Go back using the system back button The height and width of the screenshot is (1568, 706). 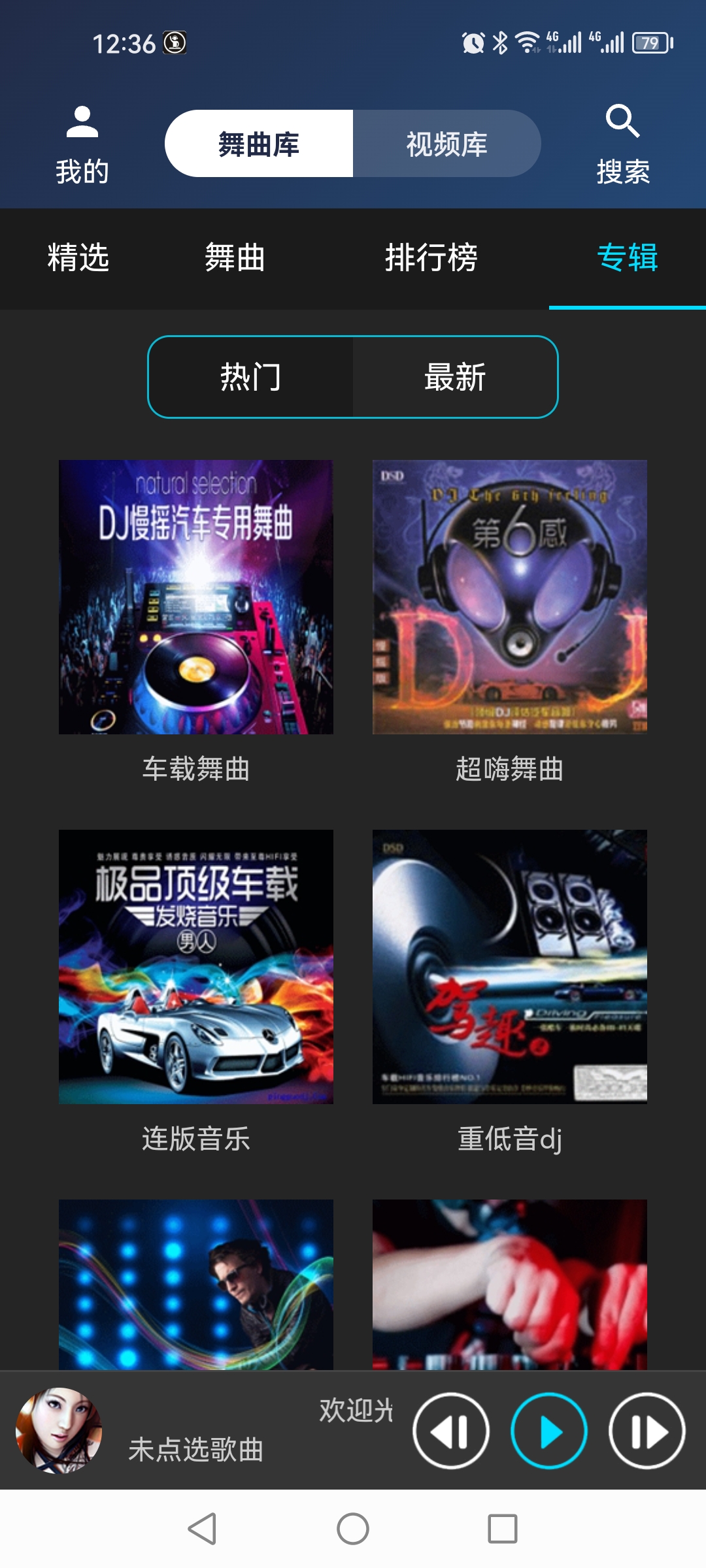202,1529
